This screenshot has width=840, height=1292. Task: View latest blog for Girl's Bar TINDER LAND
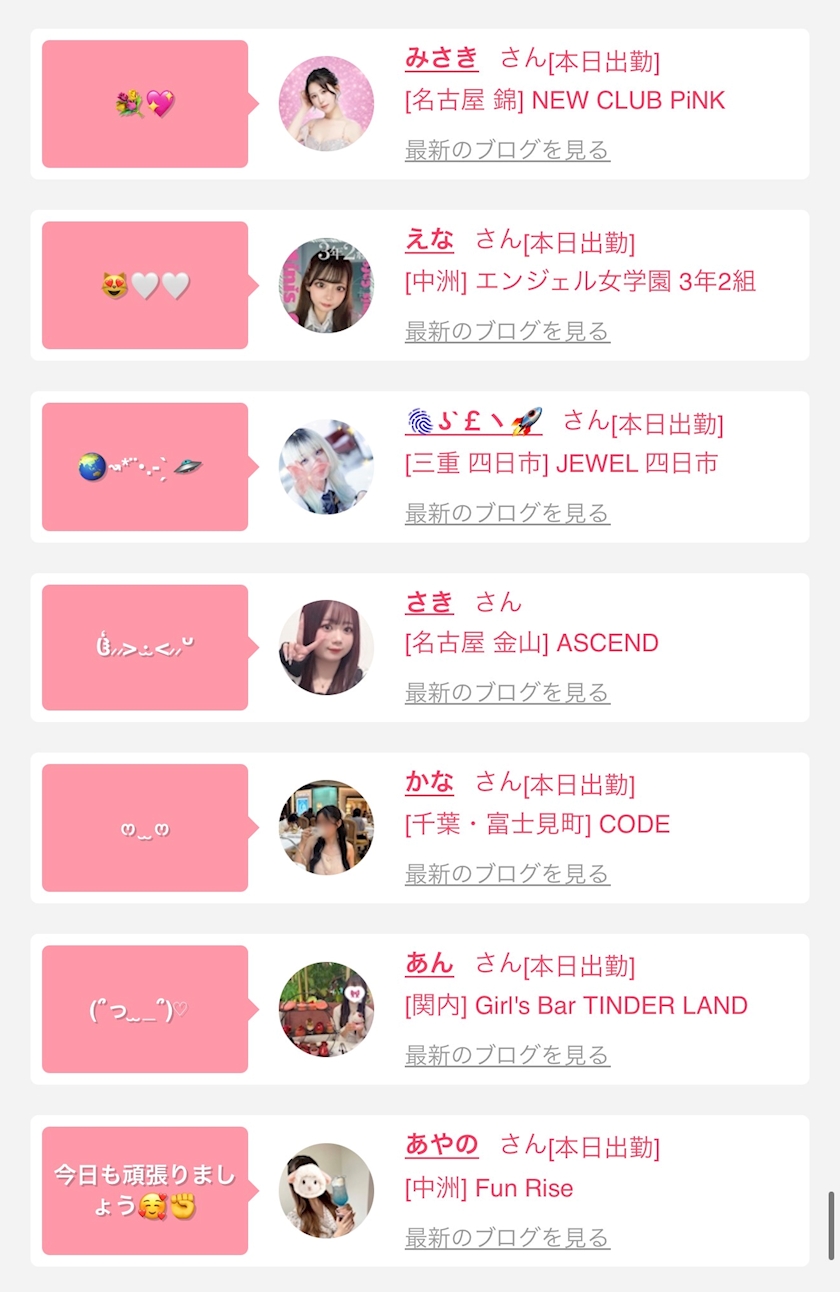tap(507, 1055)
